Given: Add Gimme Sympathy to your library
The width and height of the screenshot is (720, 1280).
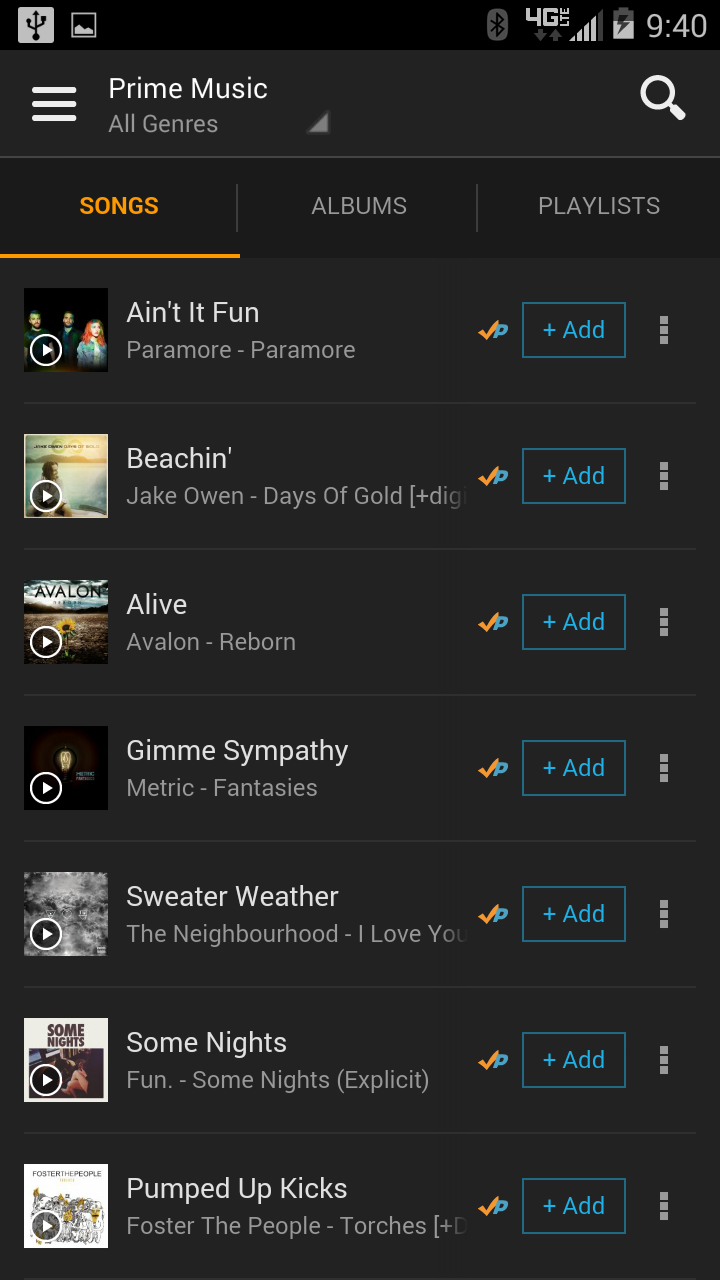Looking at the screenshot, I should pyautogui.click(x=573, y=768).
